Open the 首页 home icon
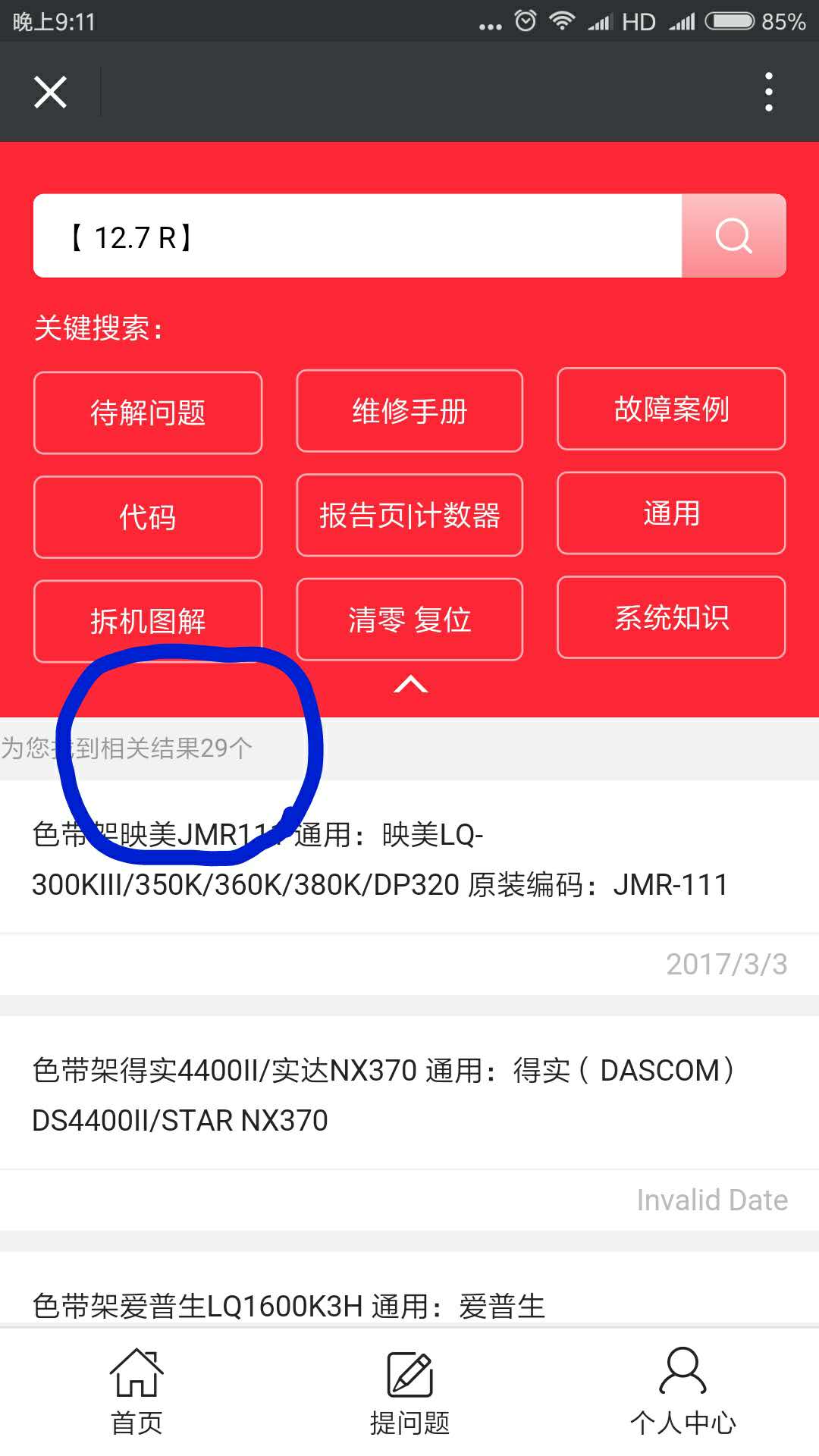Viewport: 819px width, 1456px height. (136, 1388)
